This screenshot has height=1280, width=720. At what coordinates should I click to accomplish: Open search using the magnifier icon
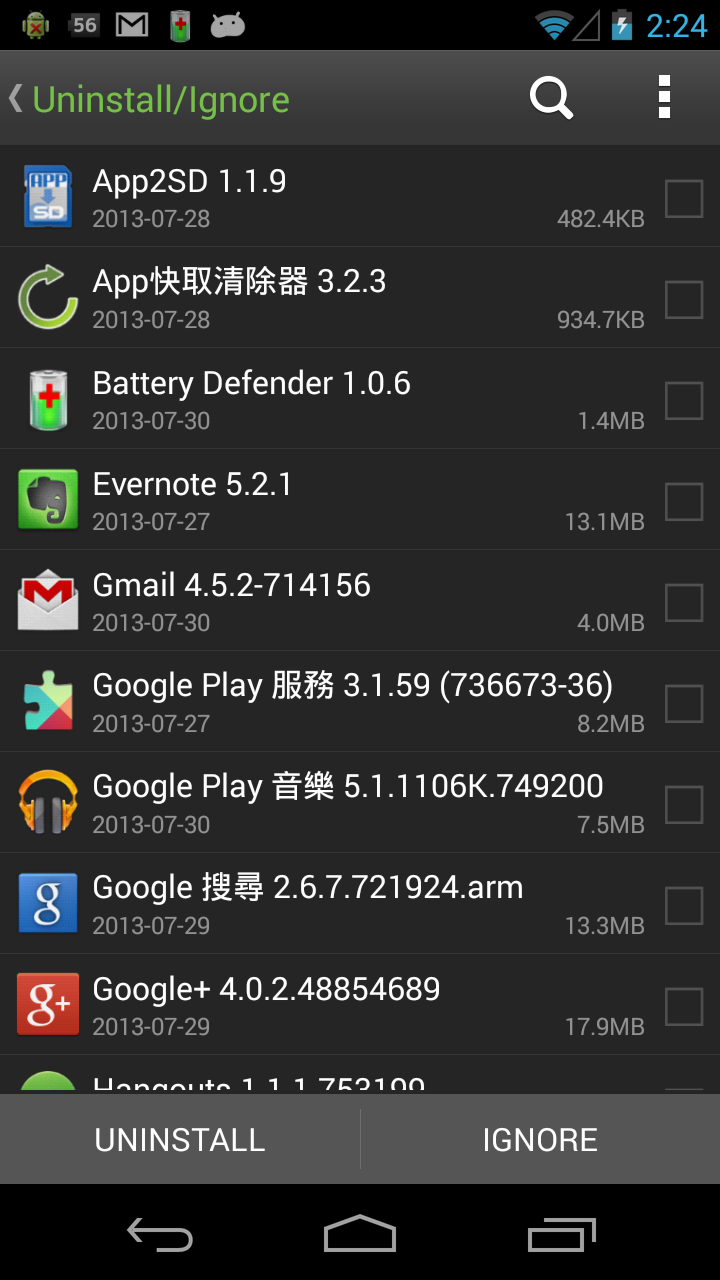(x=551, y=97)
